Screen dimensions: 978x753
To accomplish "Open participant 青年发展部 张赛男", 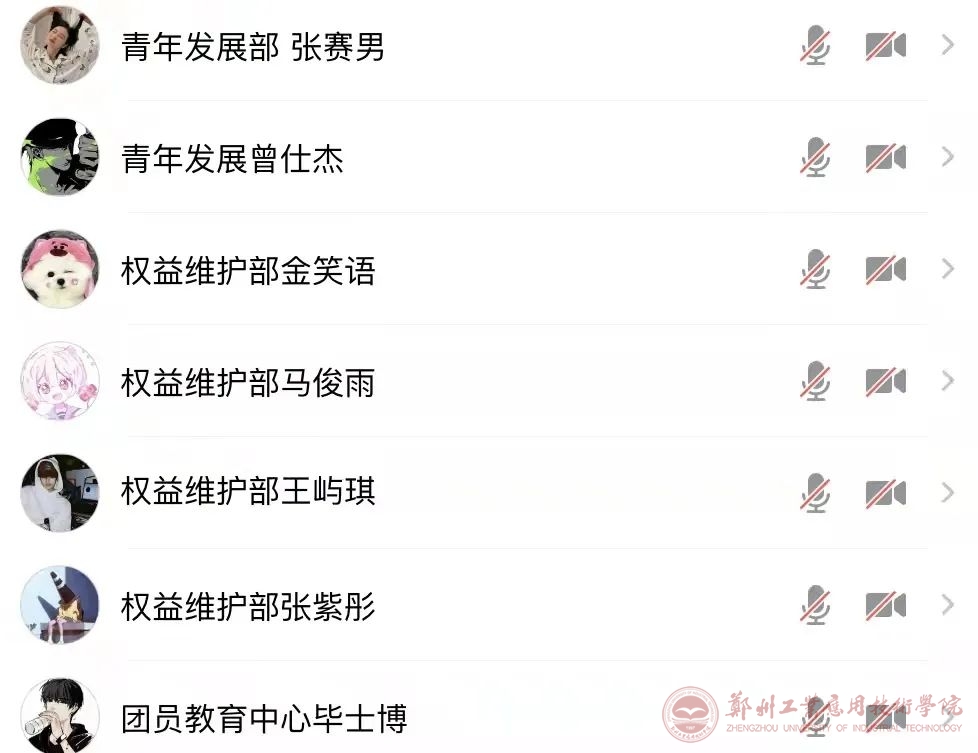I will [x=253, y=47].
